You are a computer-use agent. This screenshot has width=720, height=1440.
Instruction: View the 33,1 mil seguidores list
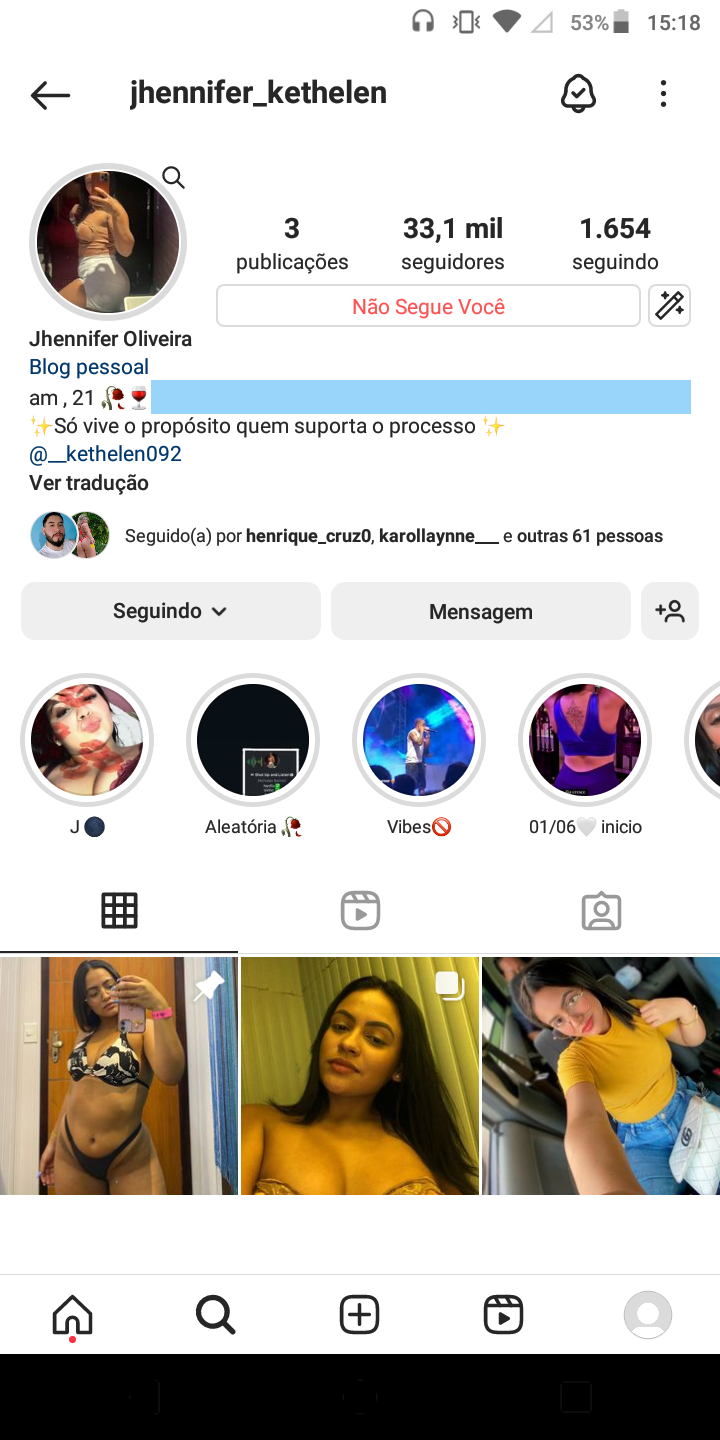tap(452, 244)
